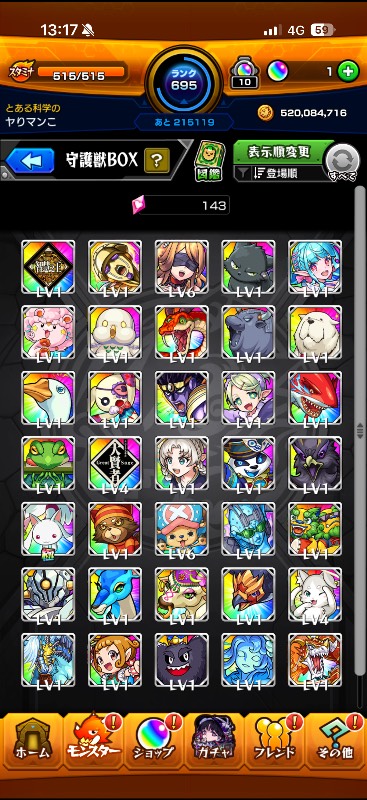Screen dimensions: 367x800
Task: Select the black ghost with crown
Action: point(182,660)
